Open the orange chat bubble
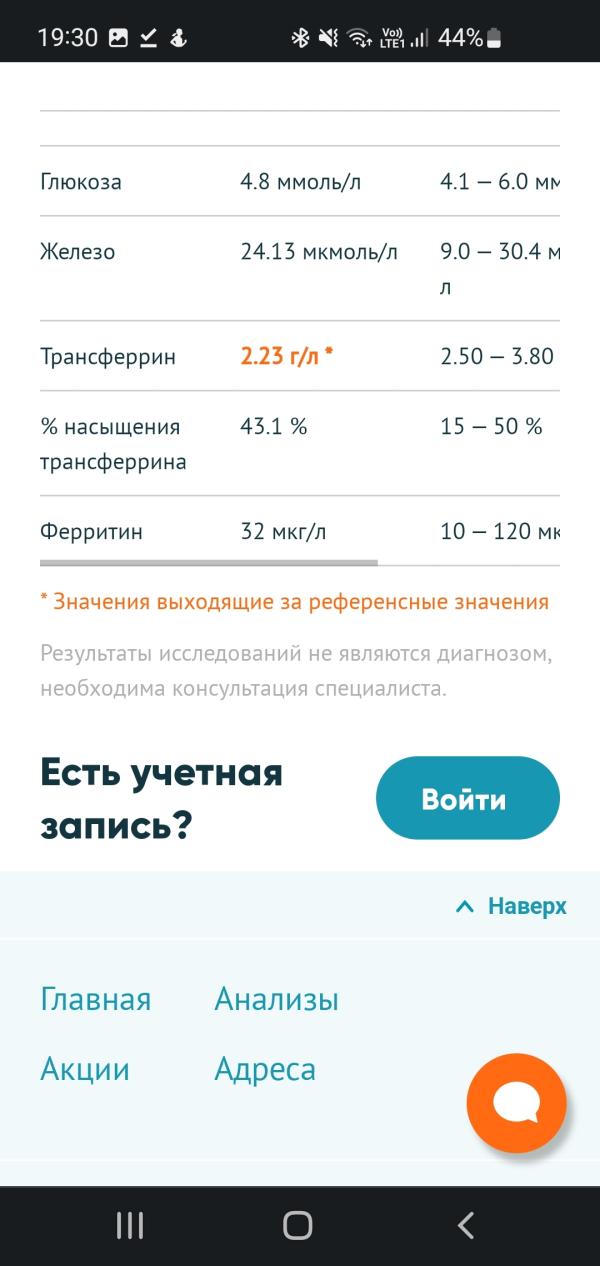600x1266 pixels. pyautogui.click(x=516, y=1104)
